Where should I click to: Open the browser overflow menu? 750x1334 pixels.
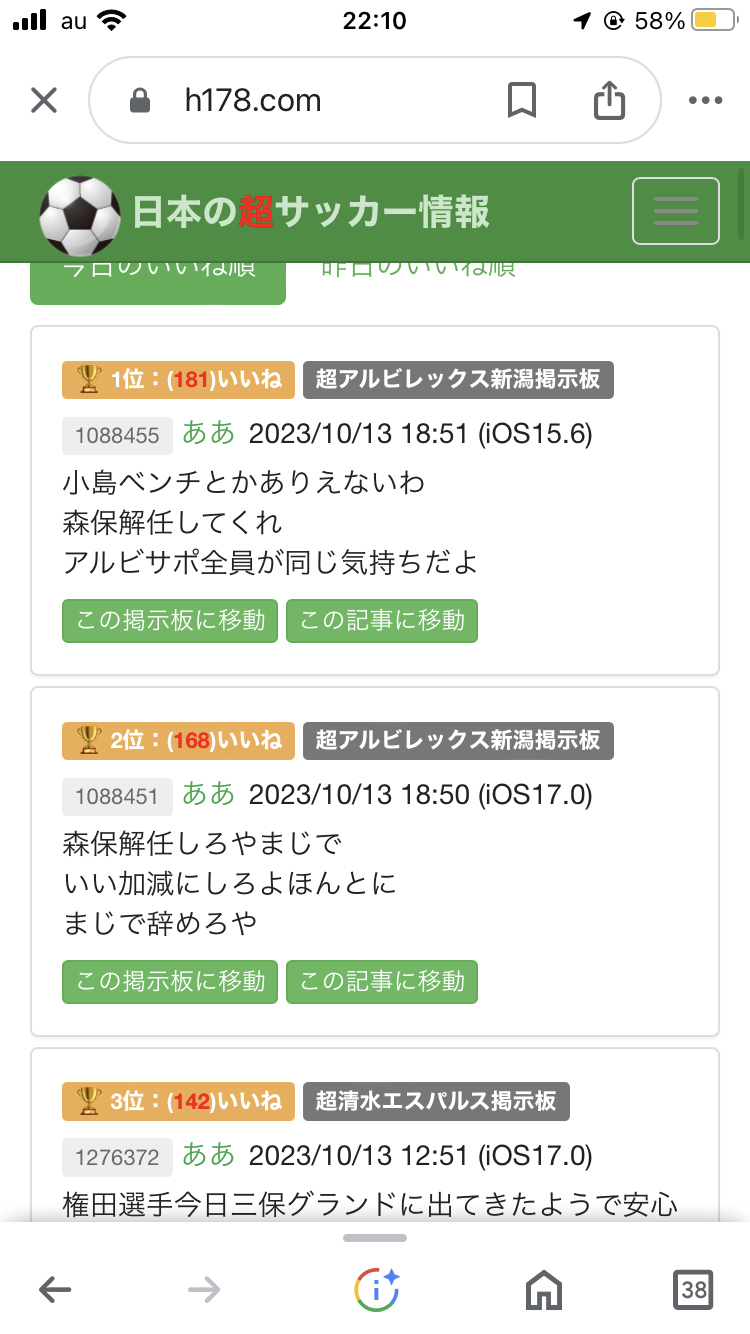(x=705, y=100)
